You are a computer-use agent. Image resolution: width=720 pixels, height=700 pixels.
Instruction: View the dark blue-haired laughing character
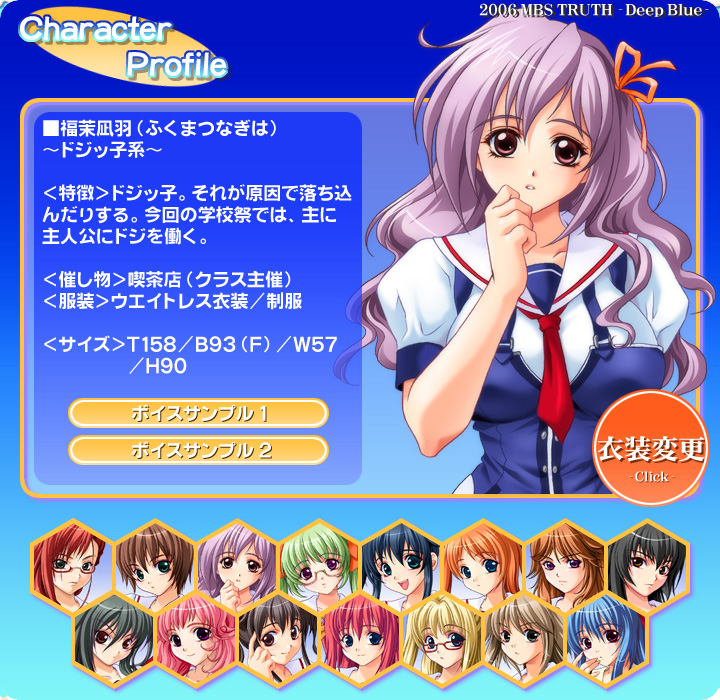click(x=401, y=563)
